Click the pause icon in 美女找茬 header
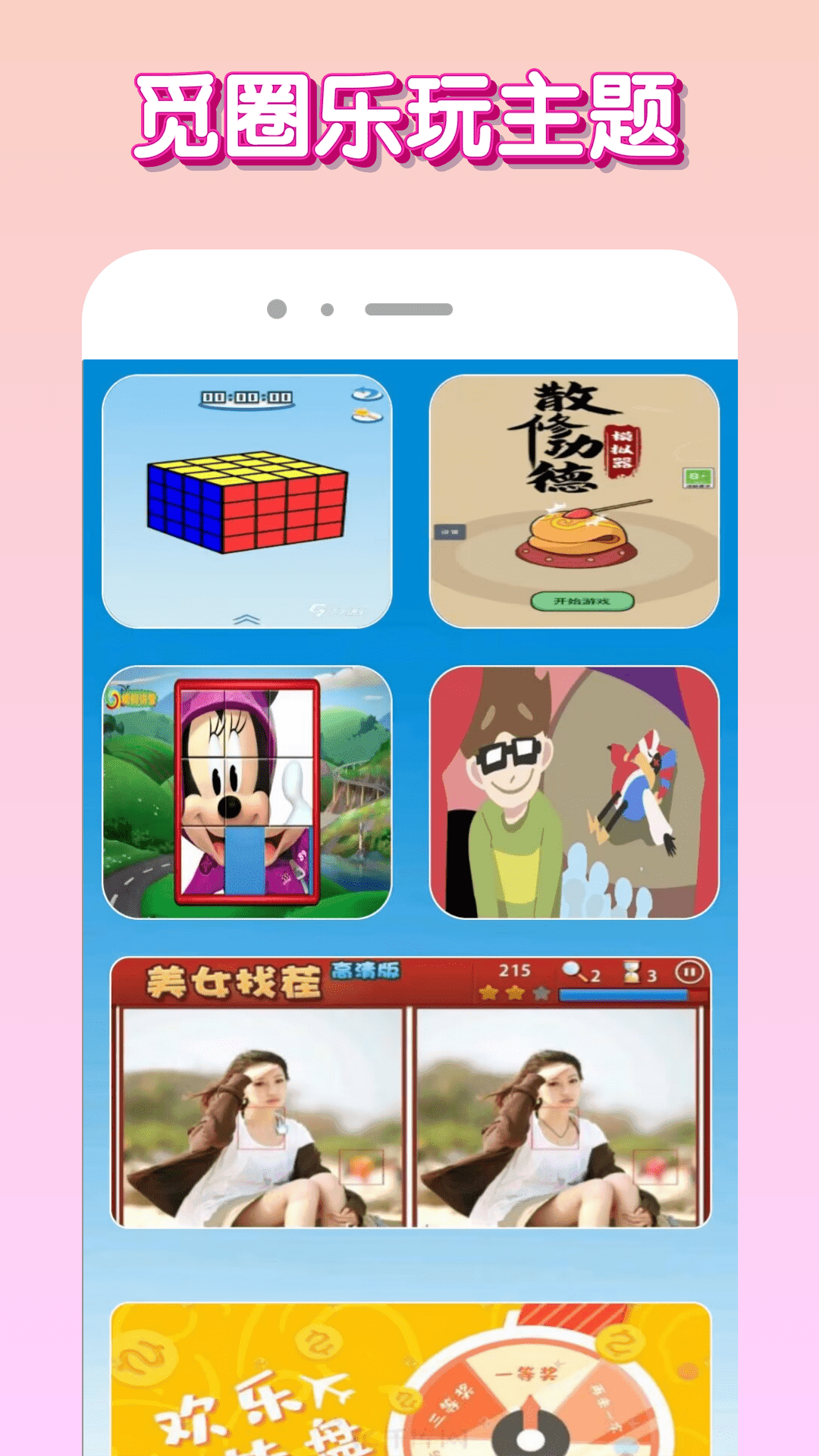Viewport: 819px width, 1456px height. (x=690, y=972)
